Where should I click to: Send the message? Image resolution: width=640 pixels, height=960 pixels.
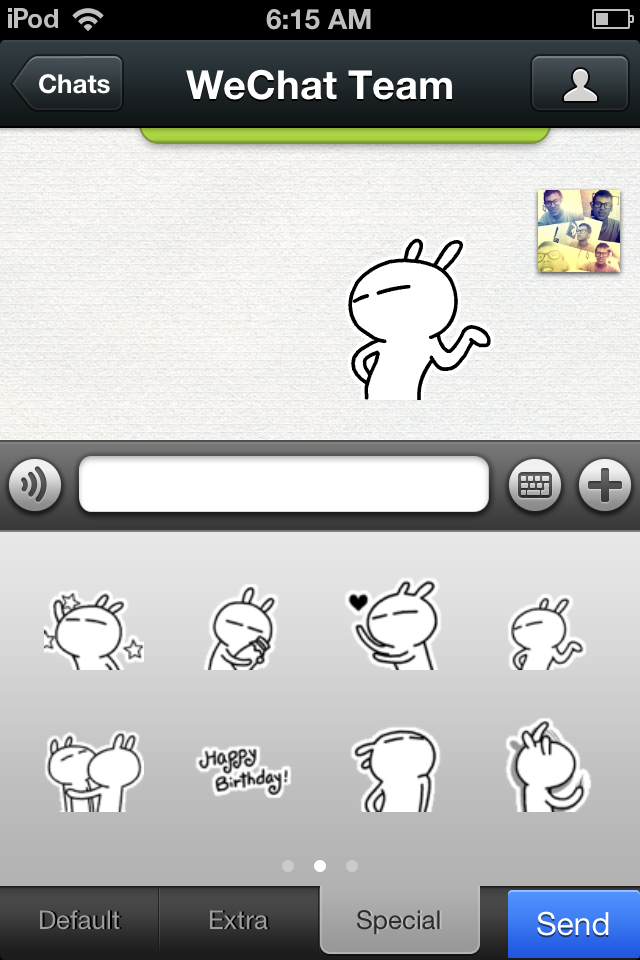[572, 923]
